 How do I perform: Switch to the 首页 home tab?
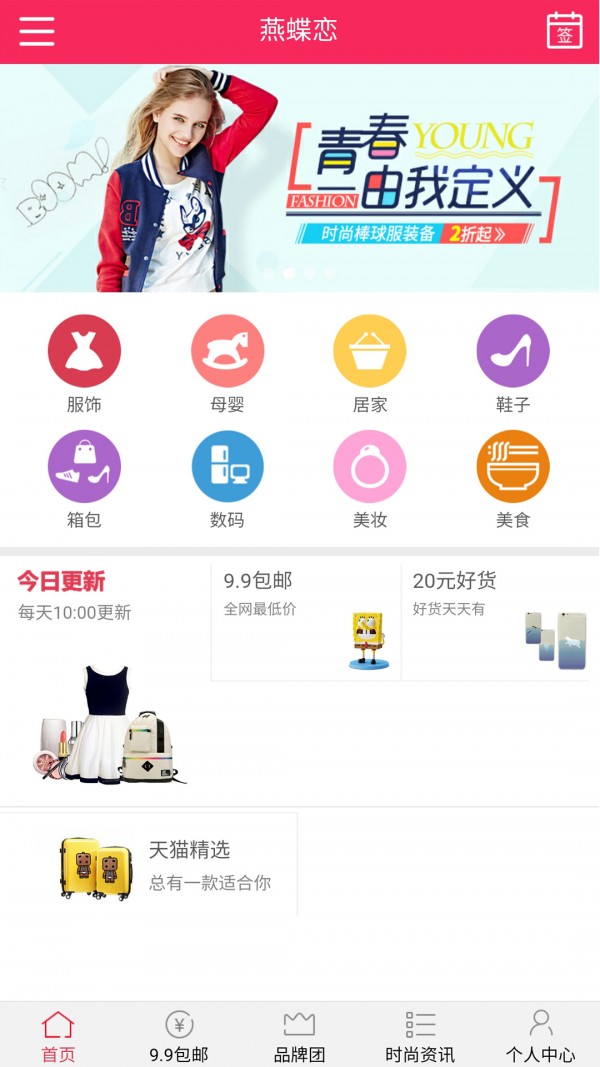pos(58,1036)
